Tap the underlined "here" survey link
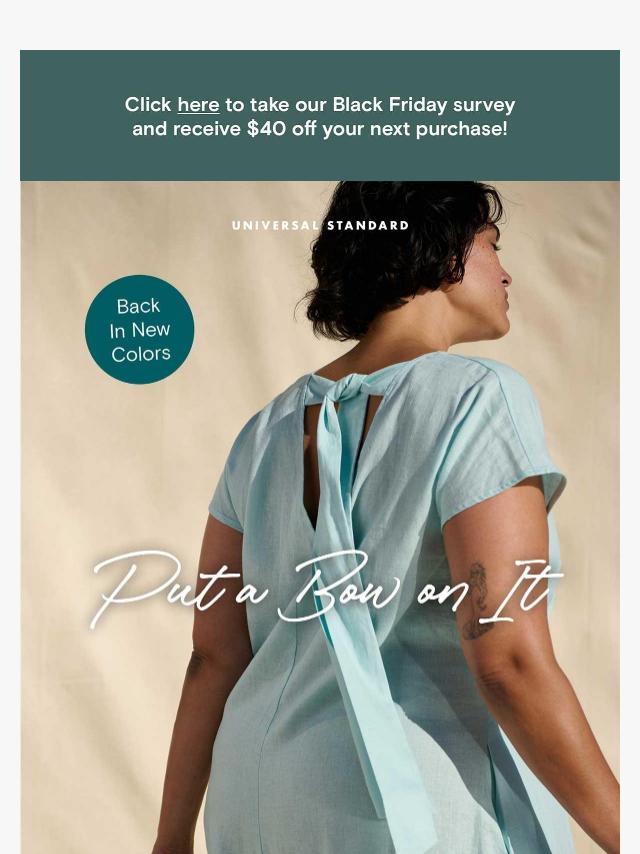640x854 pixels. (198, 105)
